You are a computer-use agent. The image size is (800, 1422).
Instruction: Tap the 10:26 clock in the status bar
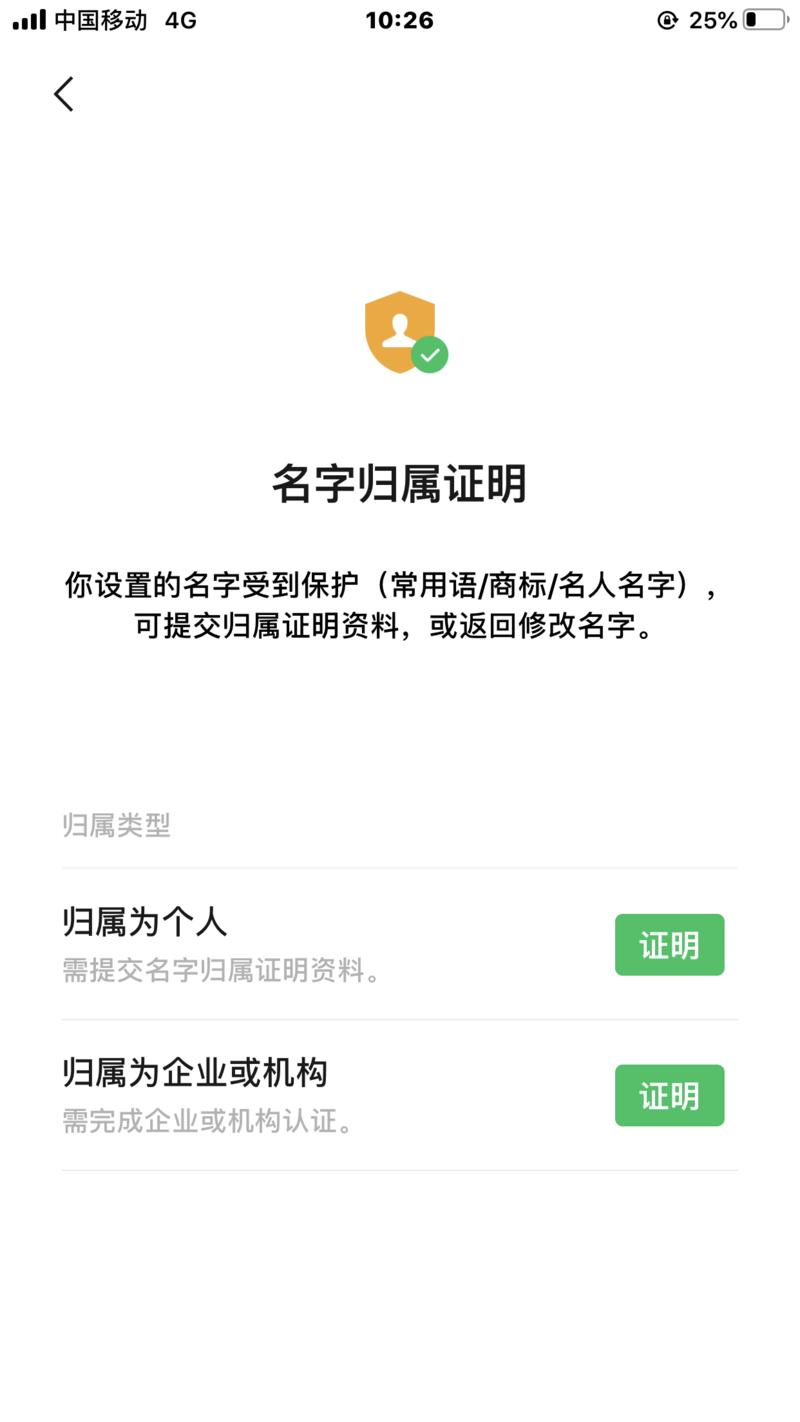[400, 19]
